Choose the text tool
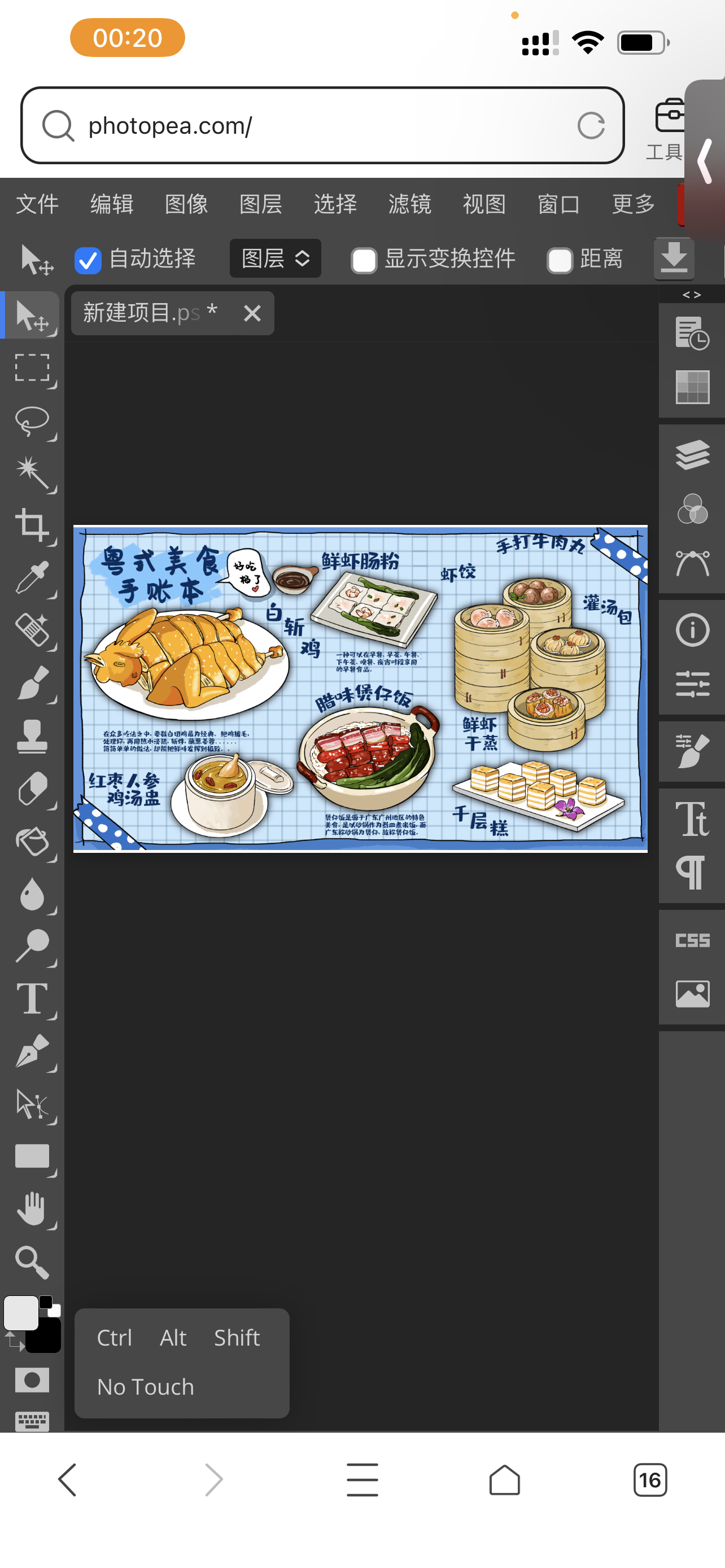The height and width of the screenshot is (1568, 725). [32, 998]
